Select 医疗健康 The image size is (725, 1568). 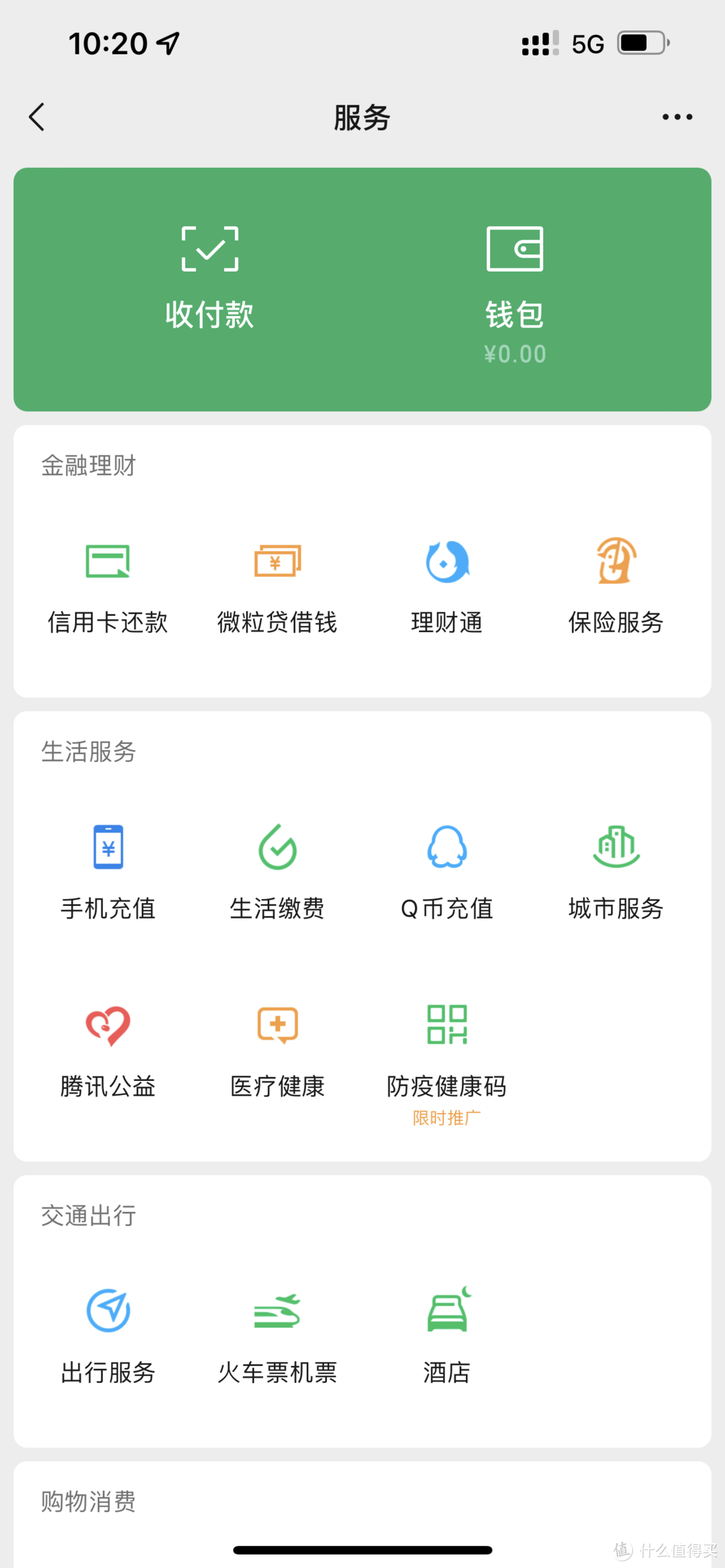point(277,1050)
